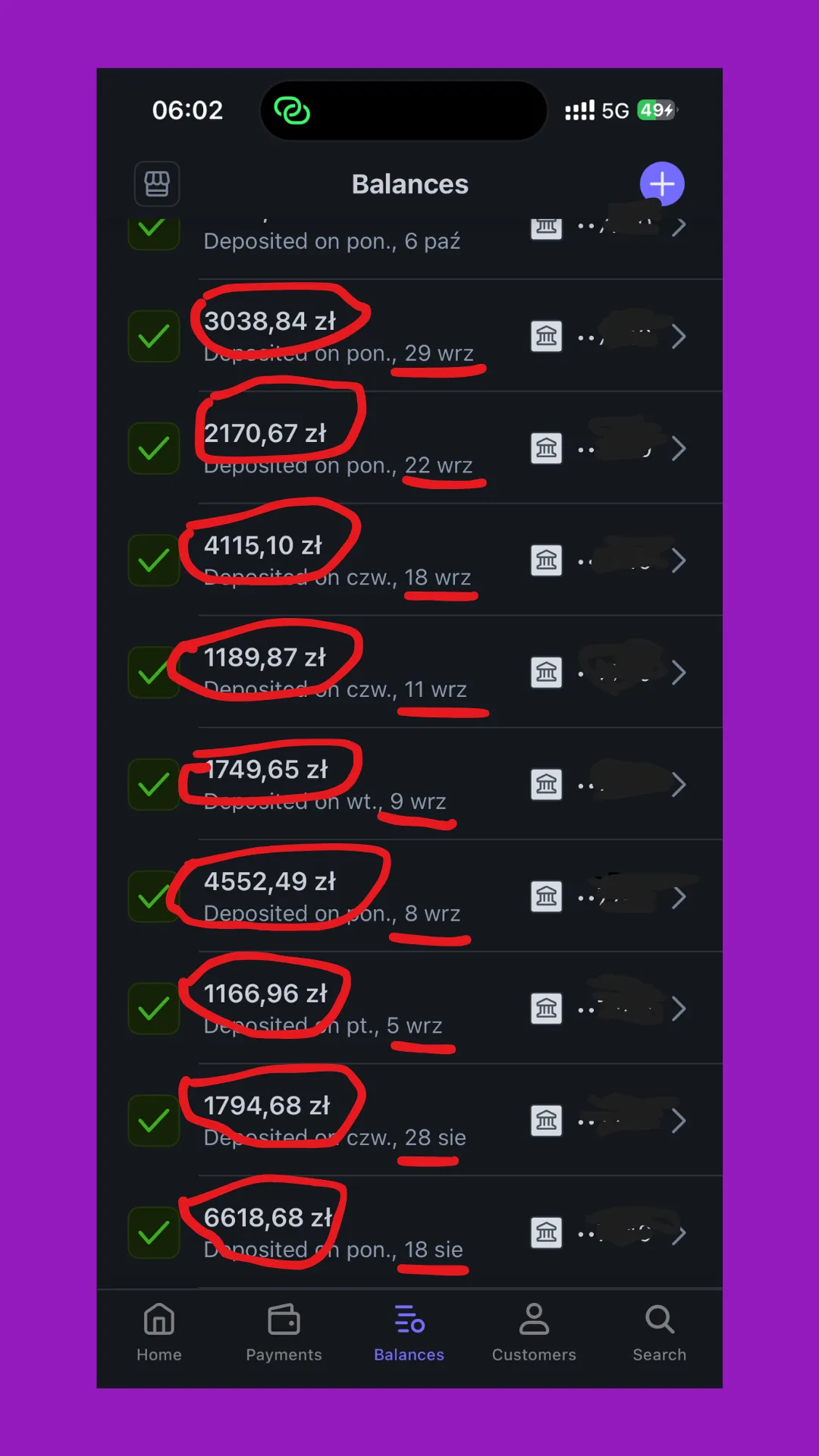Image resolution: width=819 pixels, height=1456 pixels.
Task: Open the 4552,49 zł payout row
Action: coord(409,897)
